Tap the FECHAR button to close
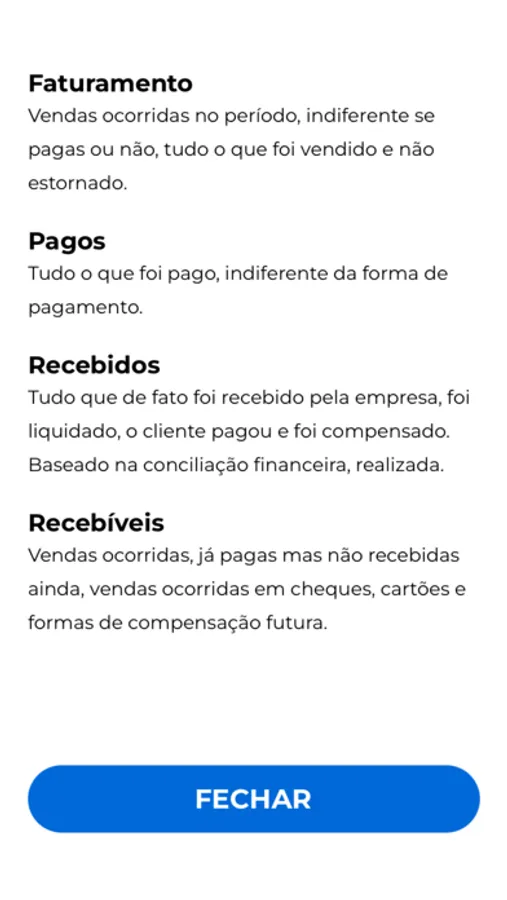This screenshot has height=900, width=507. (253, 798)
